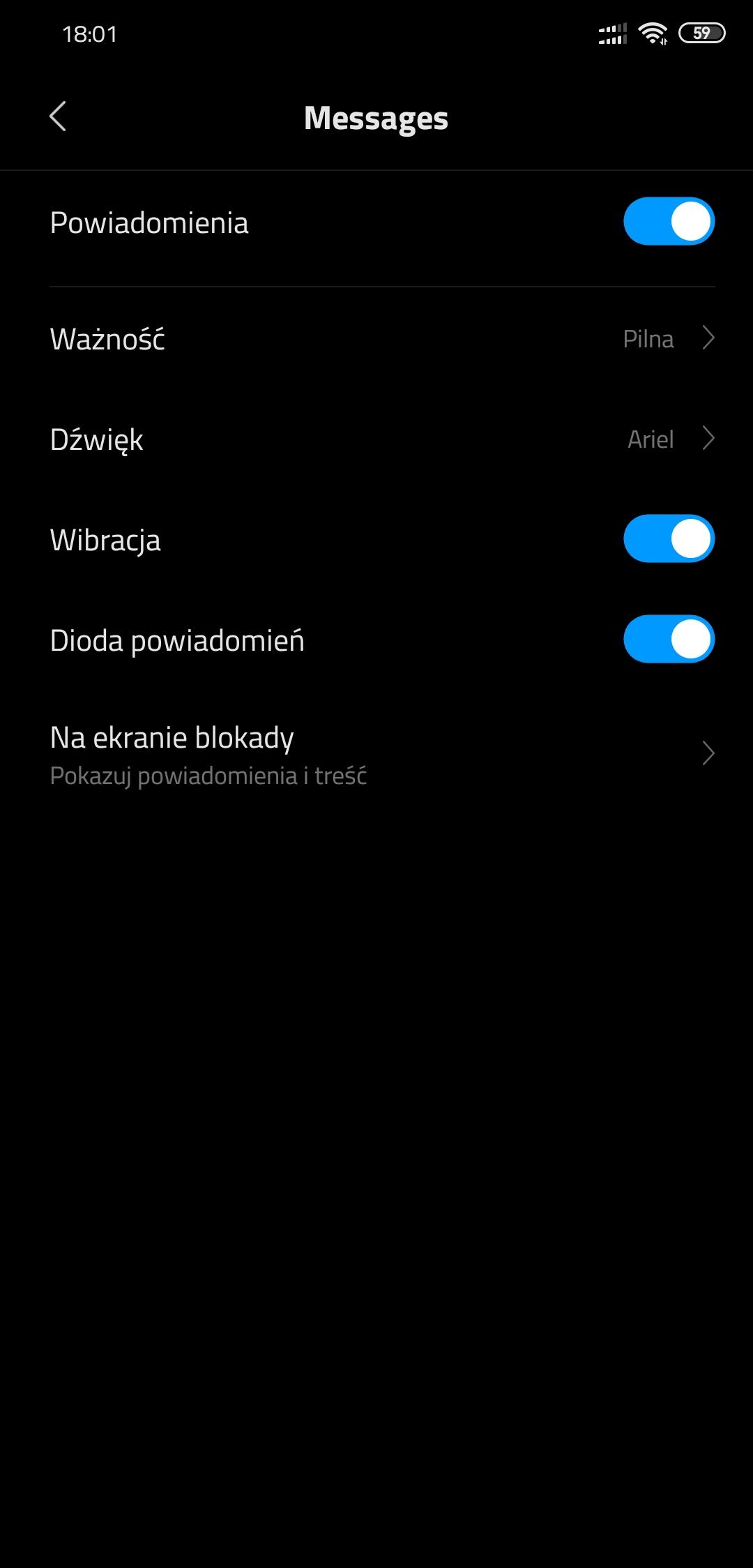Go back from Messages settings
This screenshot has width=753, height=1568.
(58, 116)
